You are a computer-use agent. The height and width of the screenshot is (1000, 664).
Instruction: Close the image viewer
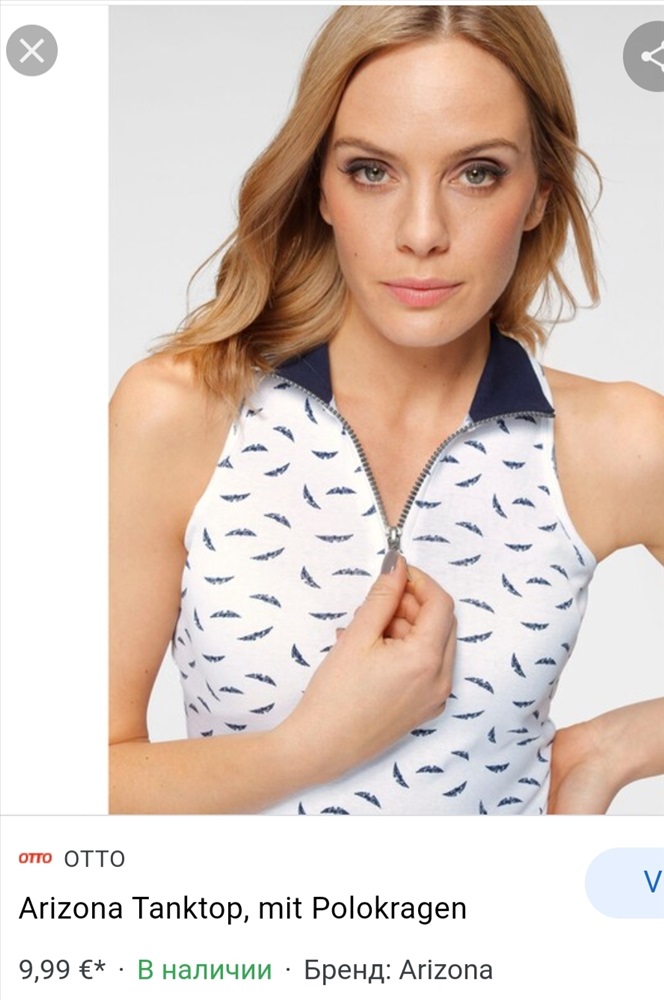tap(32, 51)
